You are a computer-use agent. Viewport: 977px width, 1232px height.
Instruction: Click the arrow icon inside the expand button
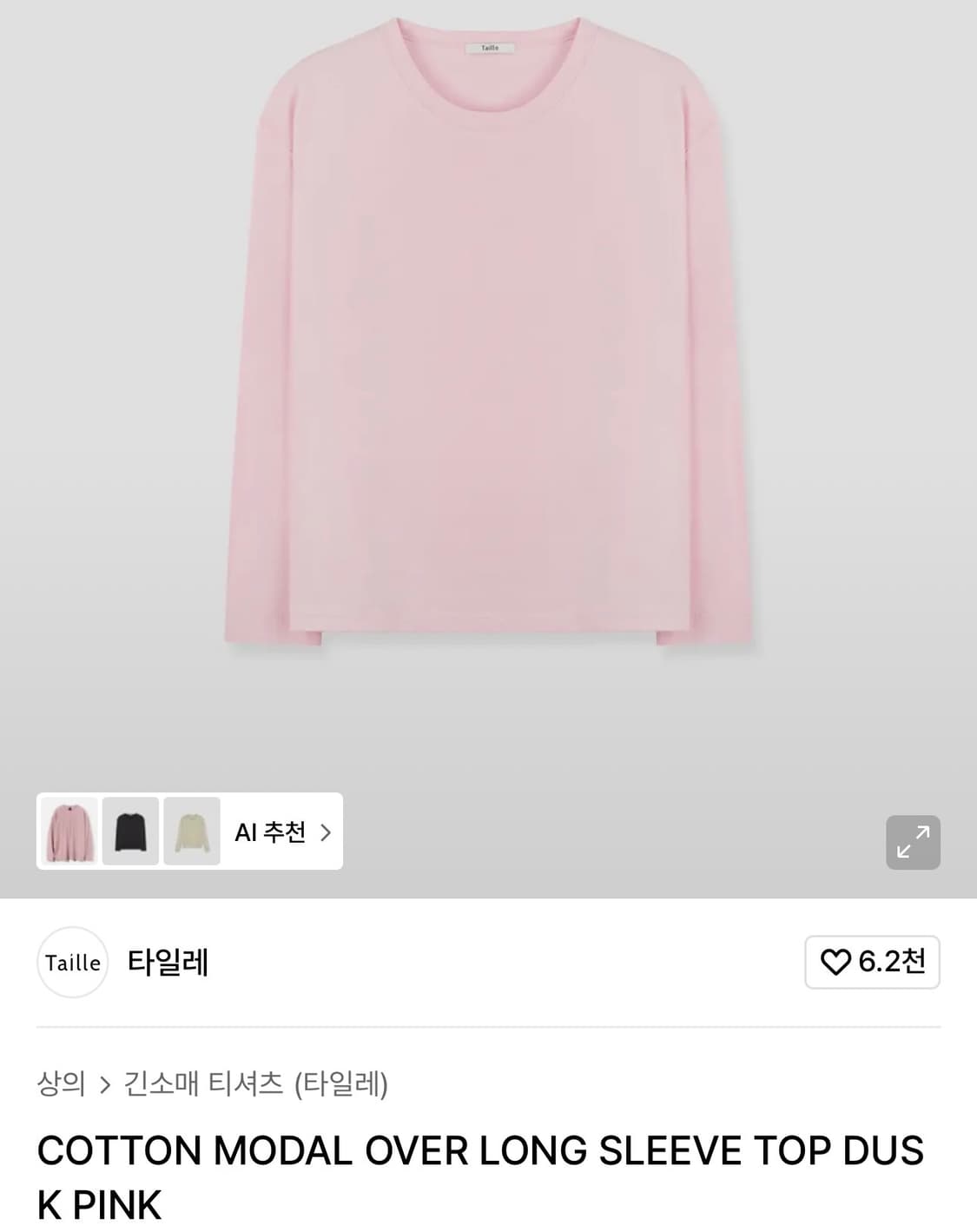tap(913, 842)
